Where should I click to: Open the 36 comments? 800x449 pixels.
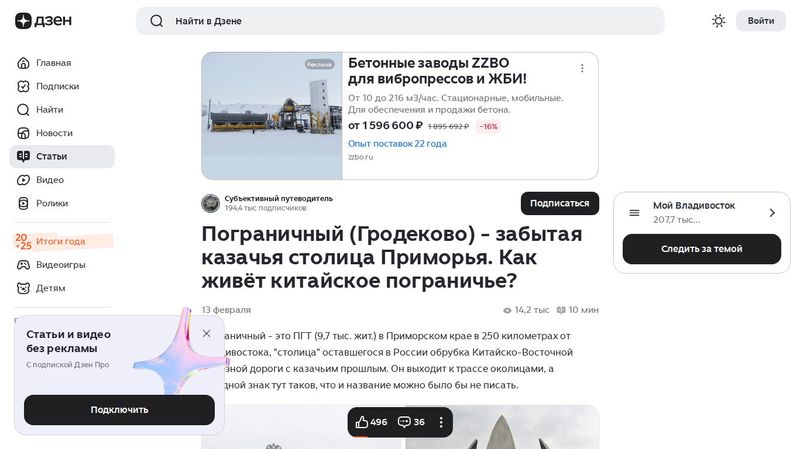411,422
